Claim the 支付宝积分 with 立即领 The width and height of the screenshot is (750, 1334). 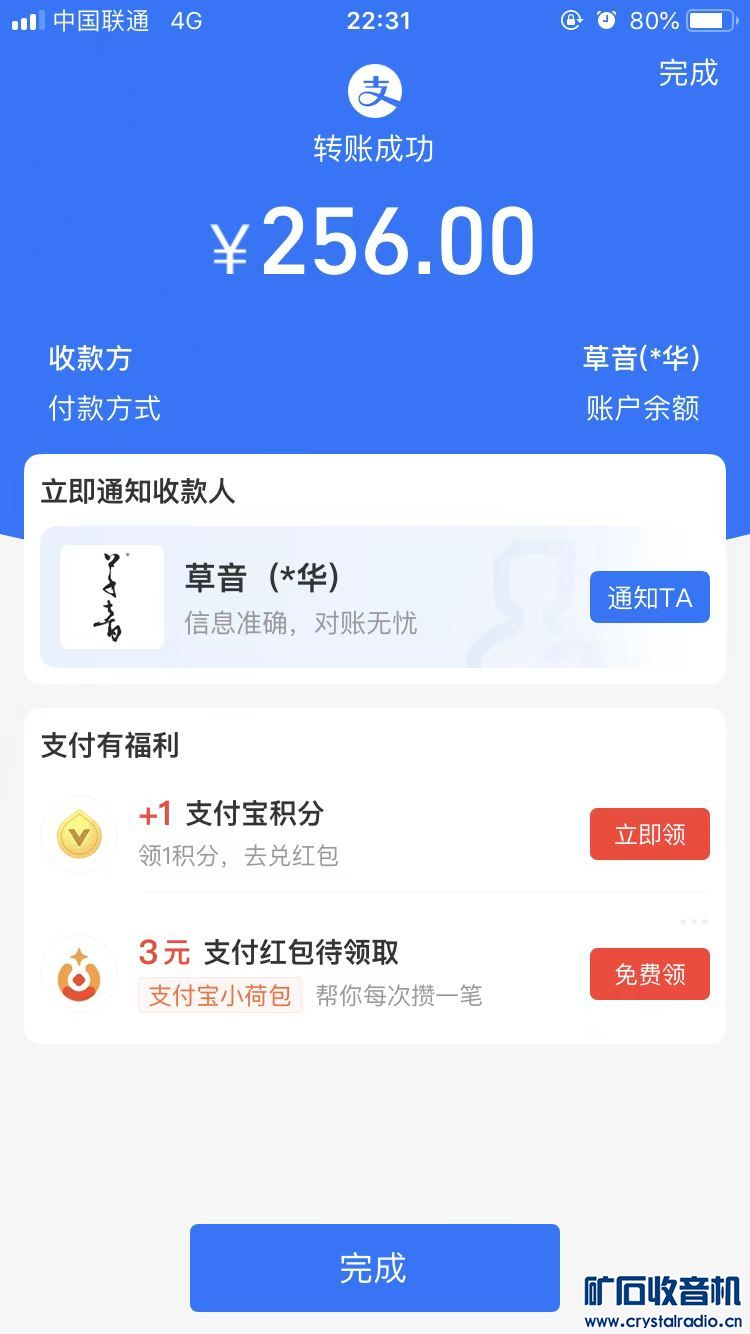click(649, 834)
